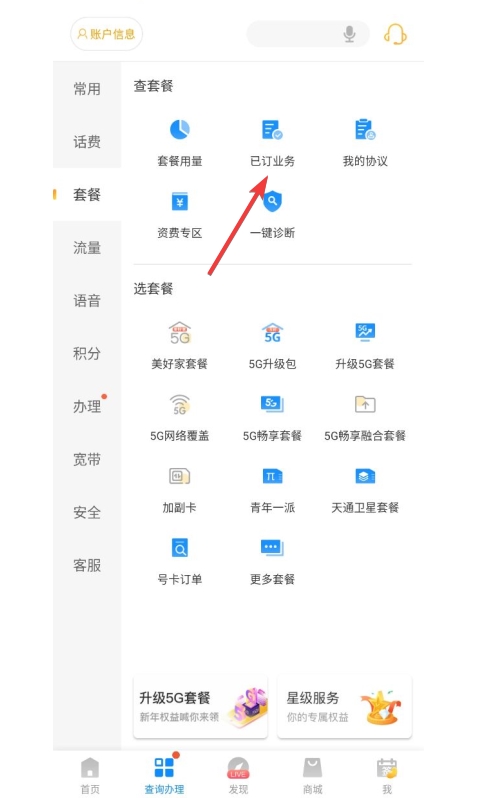Open 更多套餐 more plans
This screenshot has width=477, height=798.
(x=272, y=561)
